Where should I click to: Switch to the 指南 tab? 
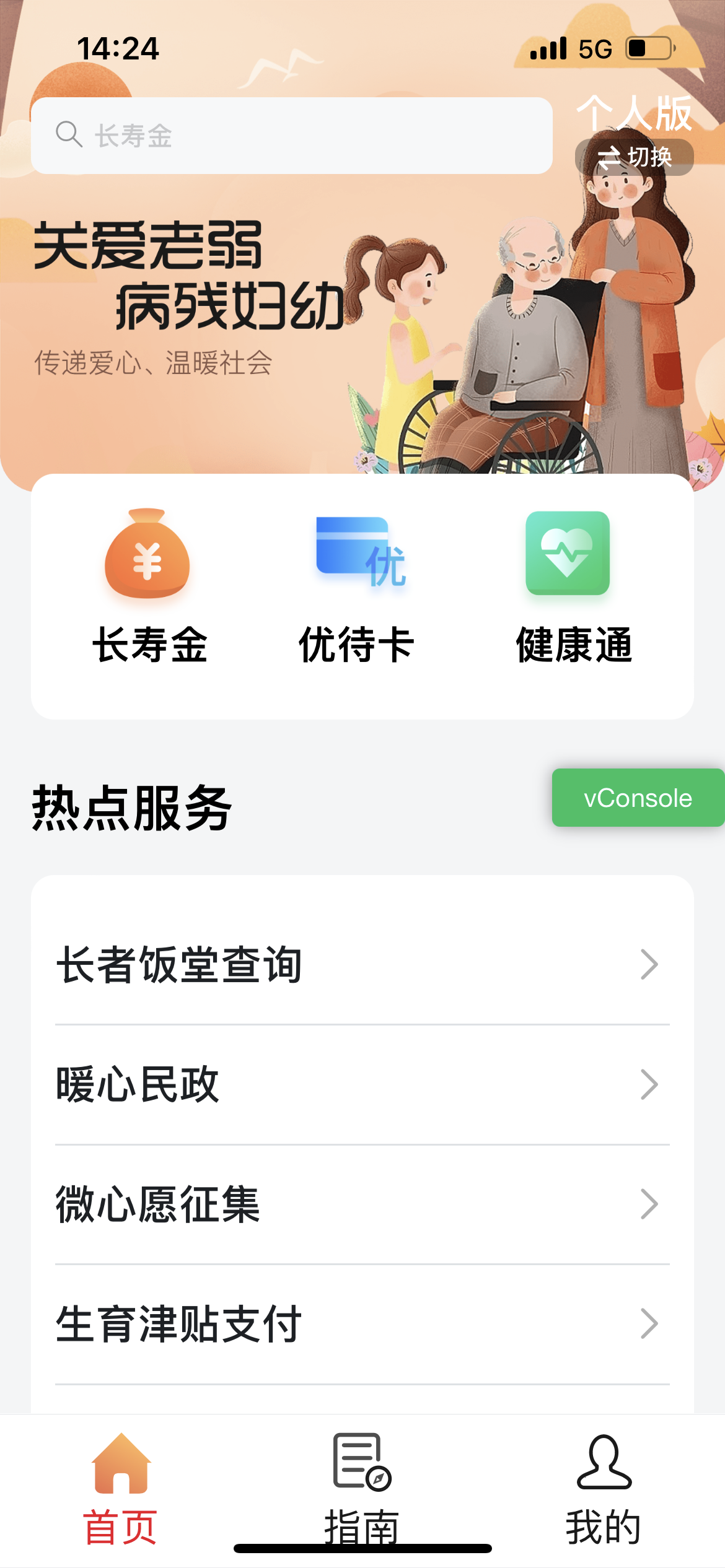pyautogui.click(x=362, y=1489)
